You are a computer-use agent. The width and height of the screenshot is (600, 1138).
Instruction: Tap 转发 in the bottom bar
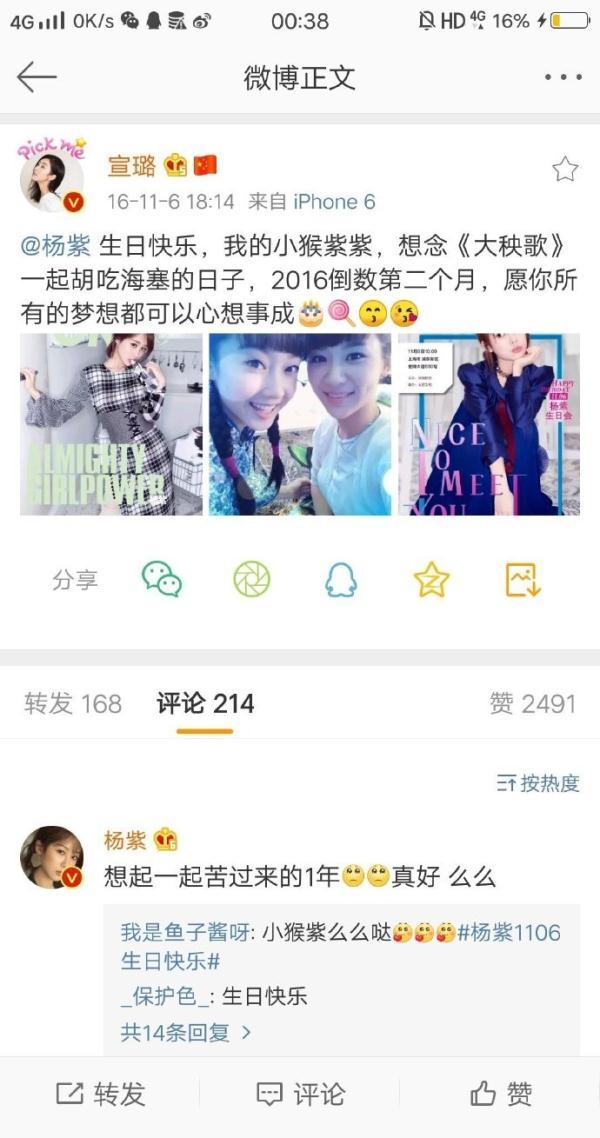(x=100, y=1094)
